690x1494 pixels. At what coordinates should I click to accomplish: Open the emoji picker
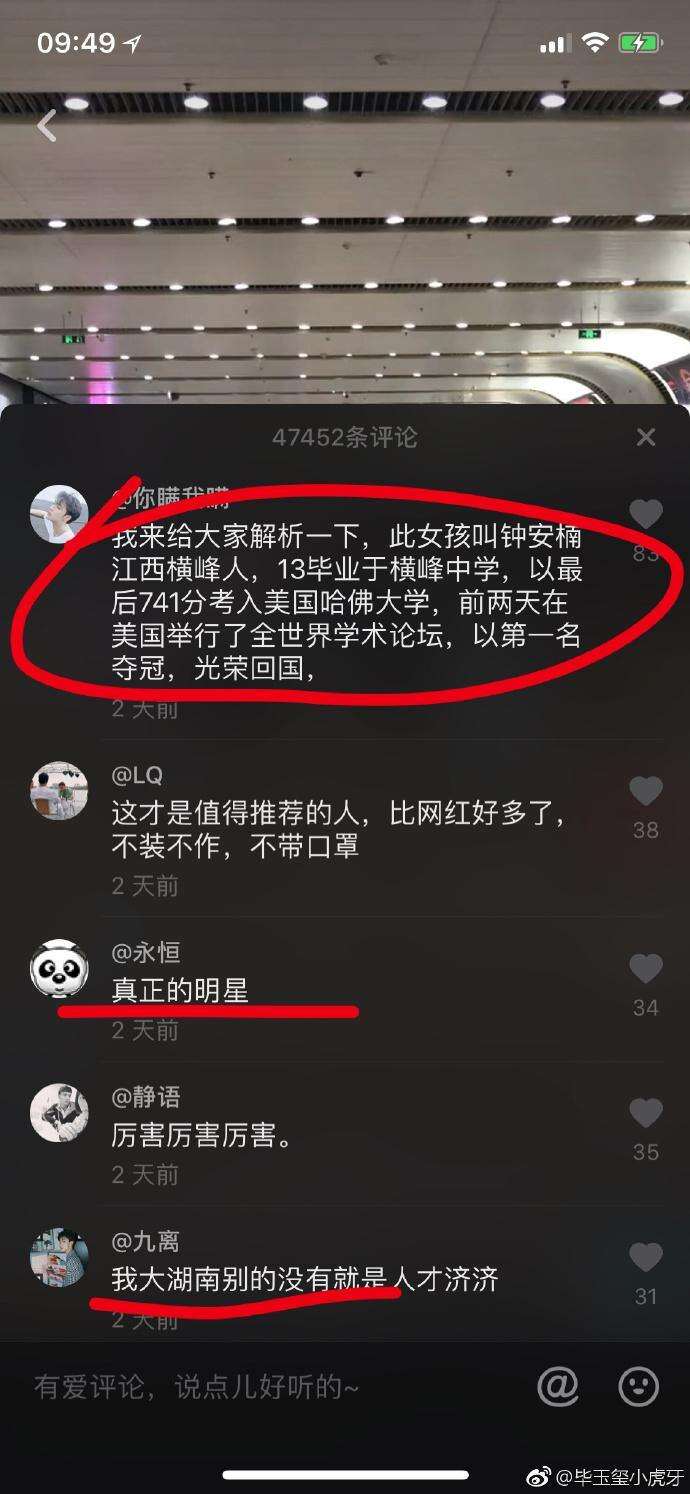[639, 1386]
